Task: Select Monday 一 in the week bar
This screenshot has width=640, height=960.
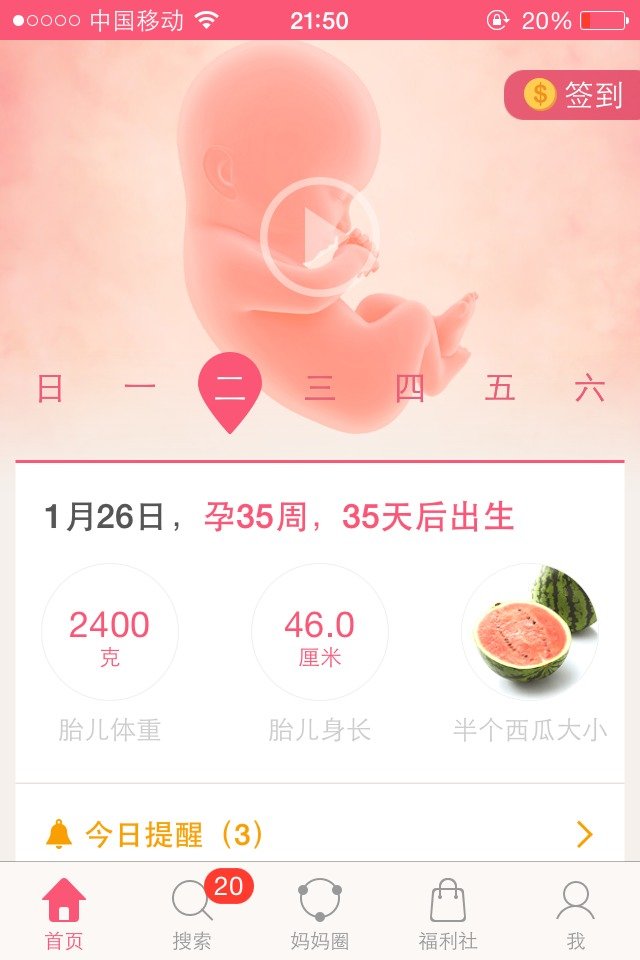Action: click(x=140, y=388)
